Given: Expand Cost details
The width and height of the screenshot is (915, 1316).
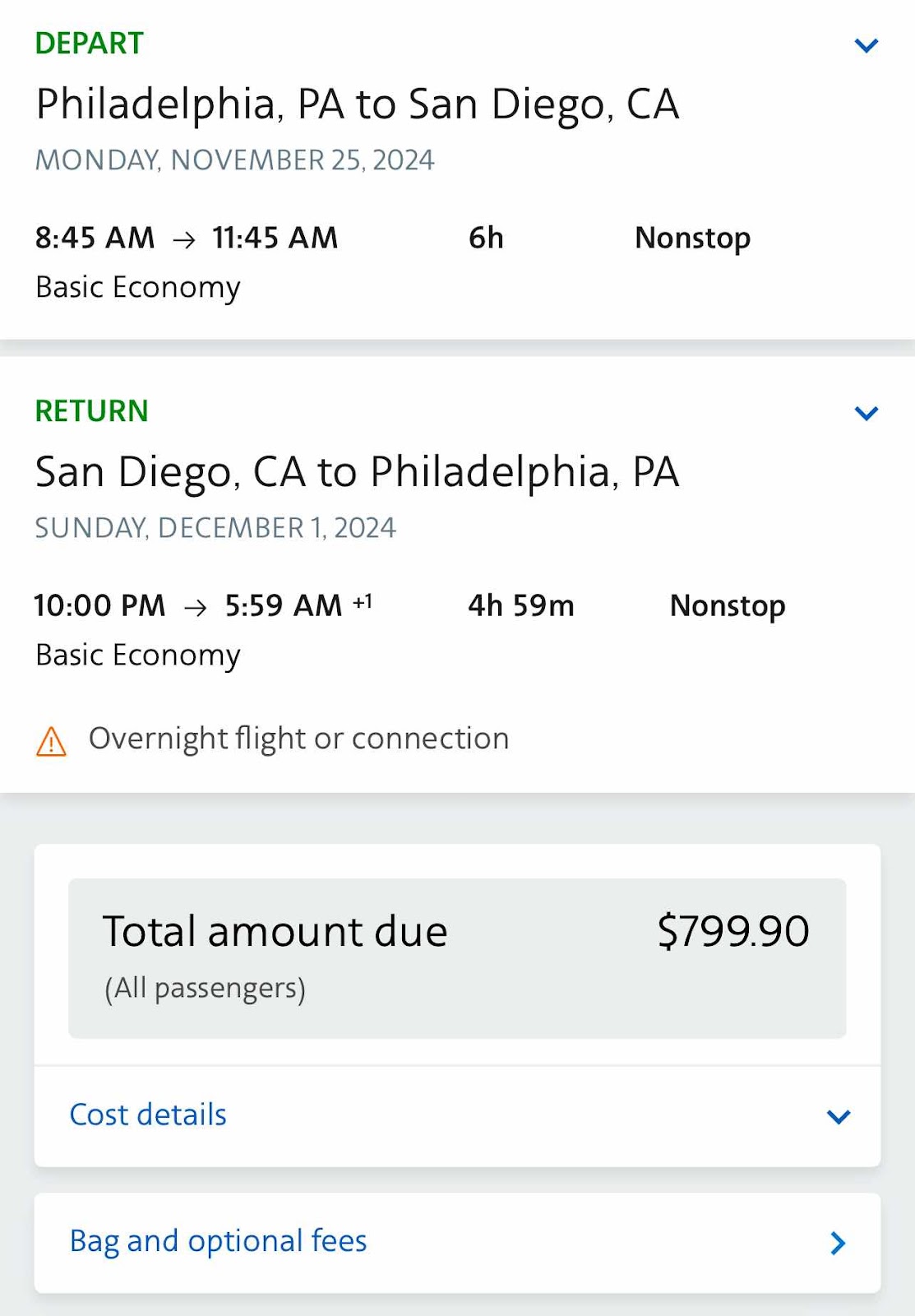Looking at the screenshot, I should [x=838, y=1116].
